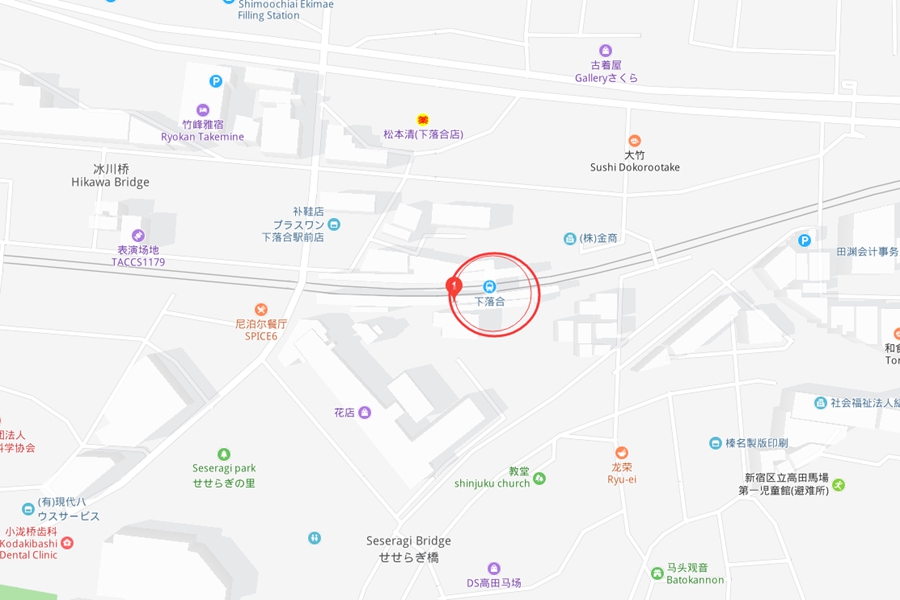Open プラスワン 下落合駅前店 marker

(x=333, y=224)
